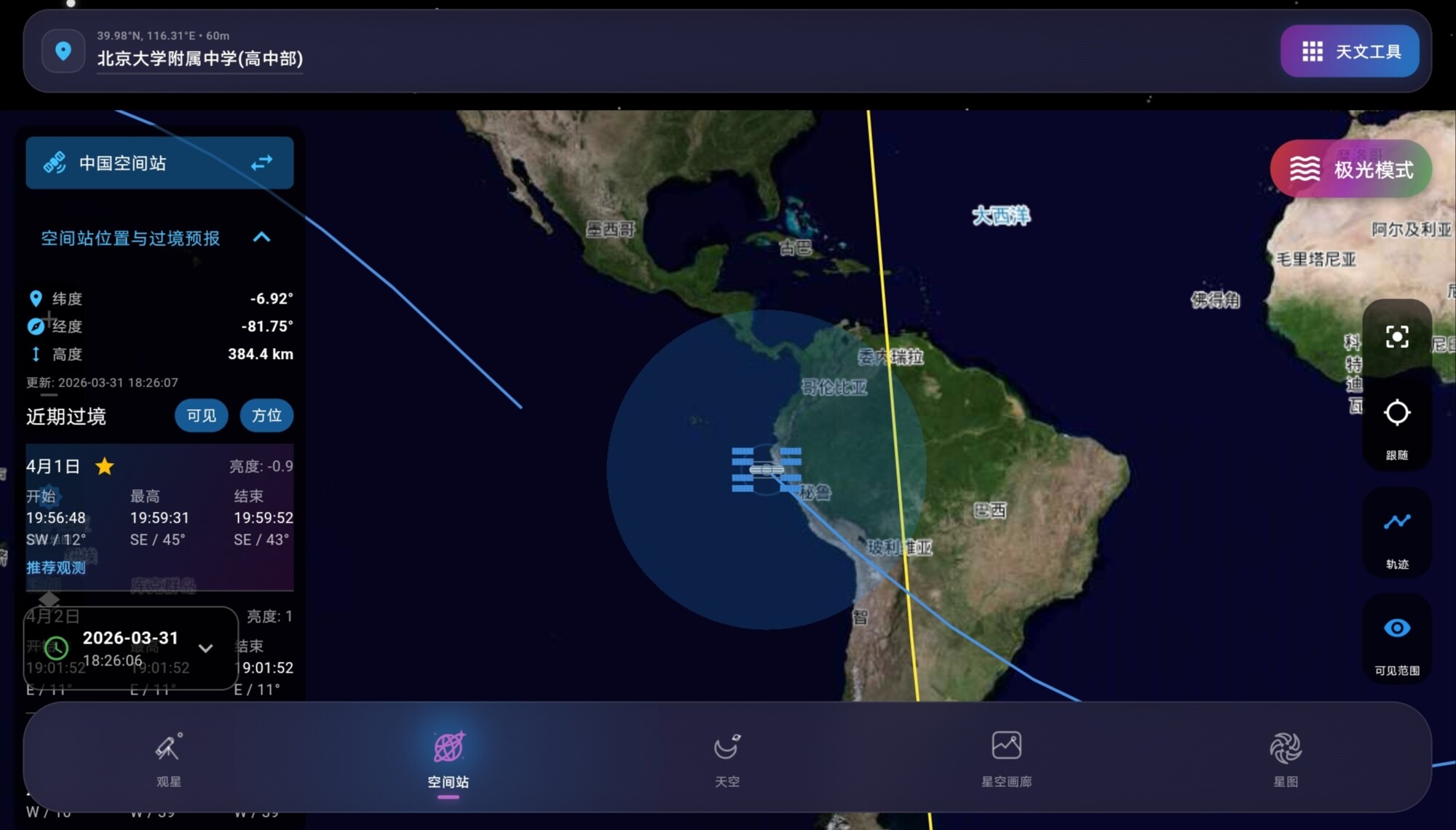Switch to the 空间站 tab

[448, 759]
